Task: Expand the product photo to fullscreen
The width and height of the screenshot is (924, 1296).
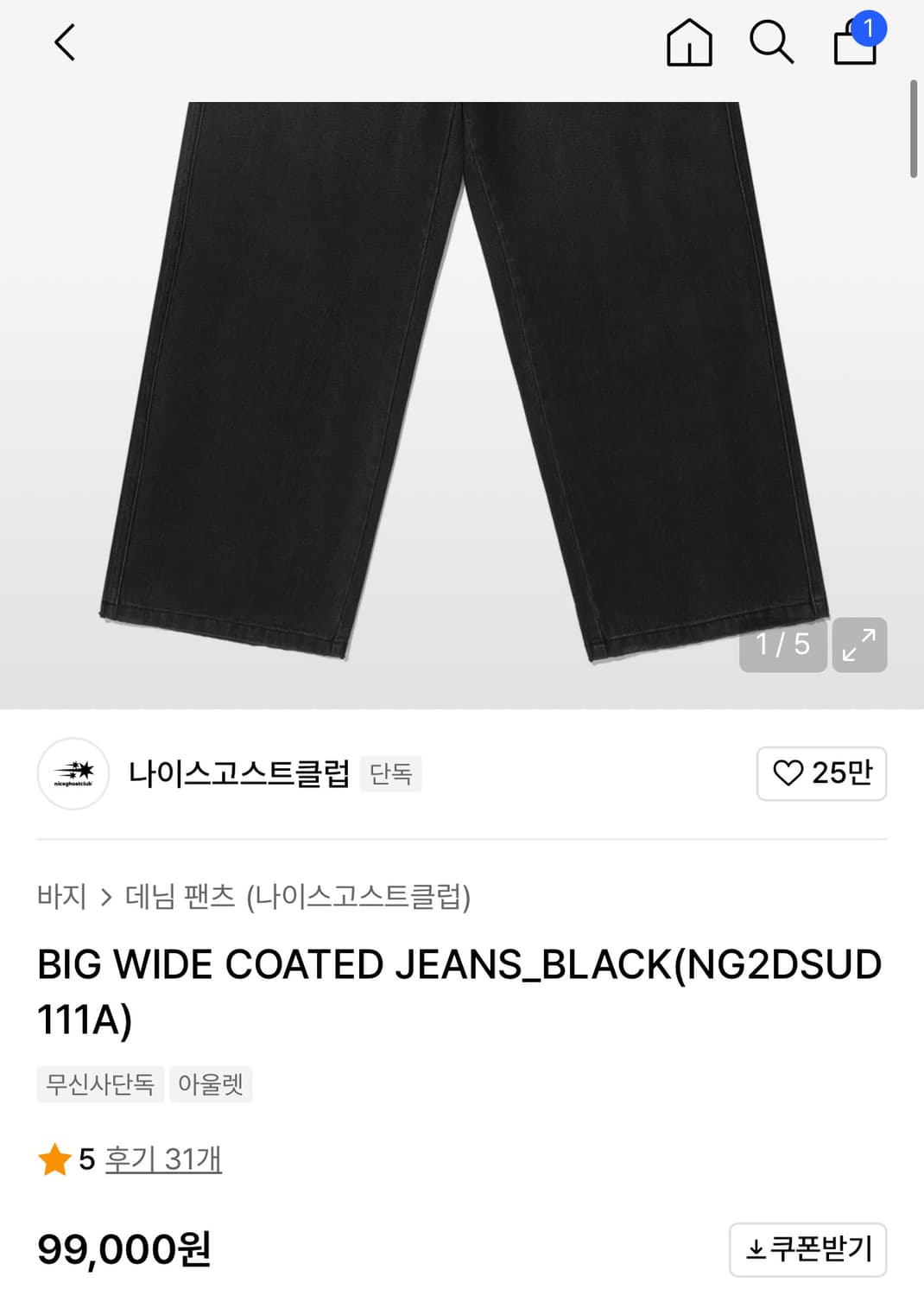Action: click(860, 643)
